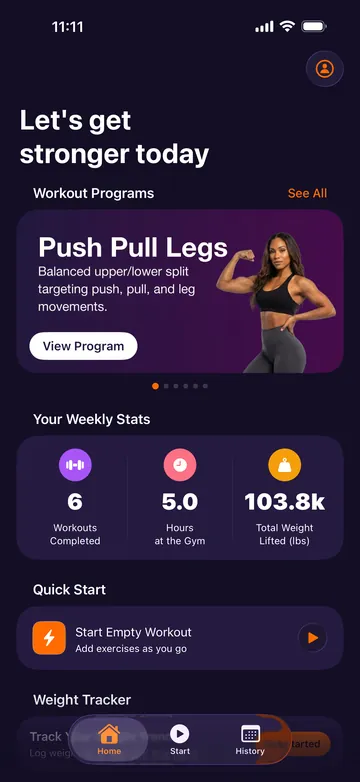Start an empty workout with the play button
Screen dimensions: 360x782
point(313,638)
